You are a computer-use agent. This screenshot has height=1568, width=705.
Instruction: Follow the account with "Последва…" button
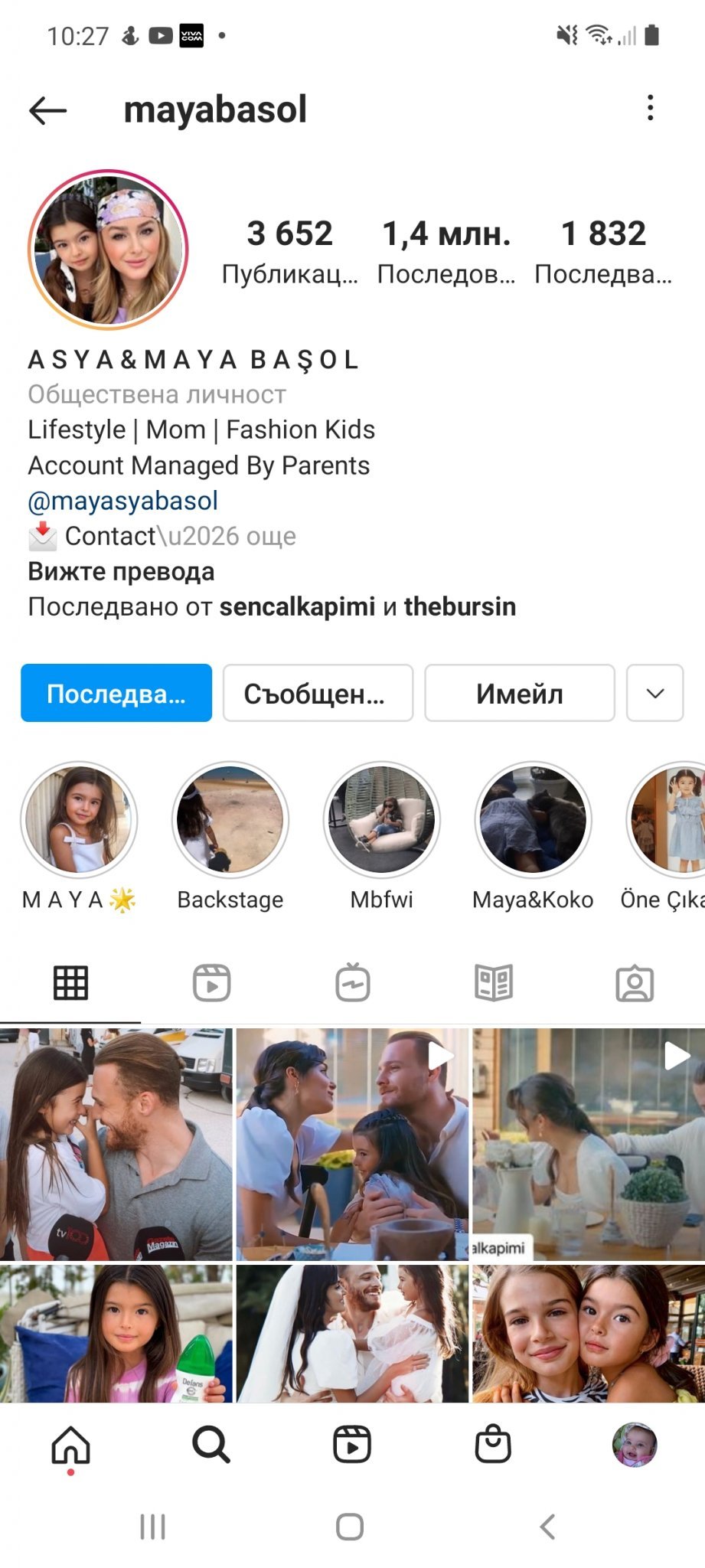click(116, 693)
